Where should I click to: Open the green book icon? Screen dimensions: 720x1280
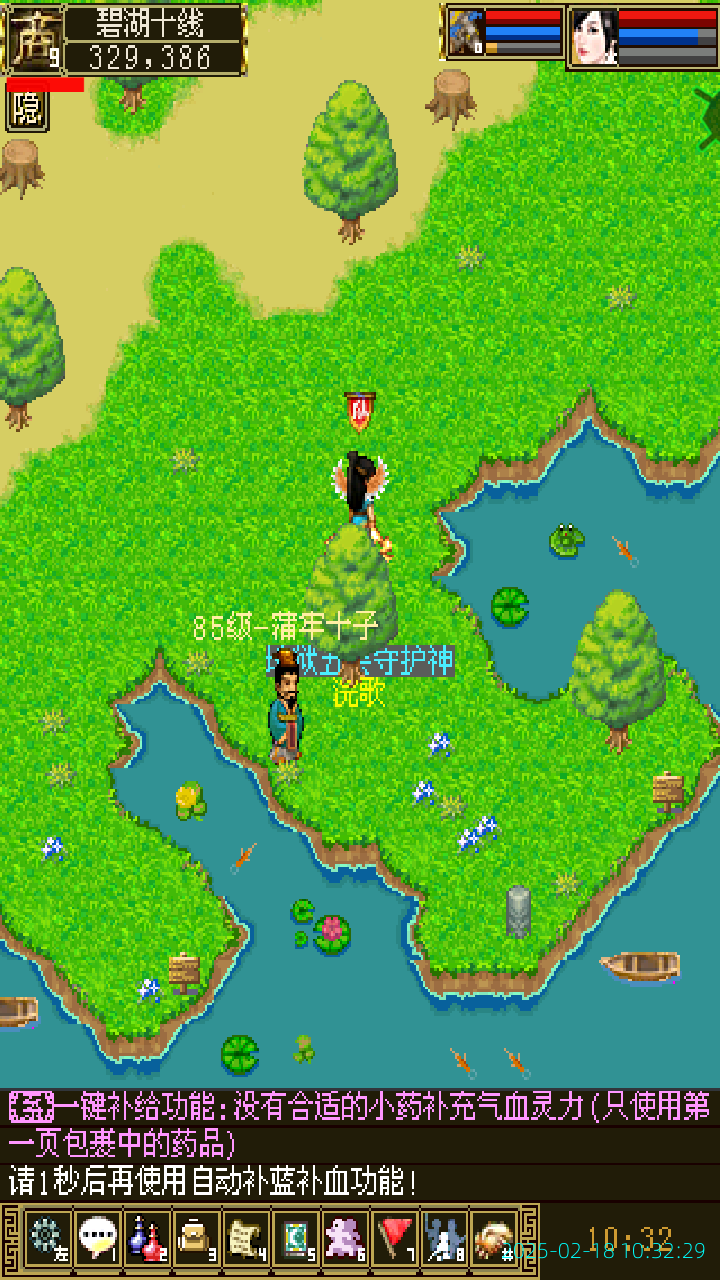pos(296,1238)
